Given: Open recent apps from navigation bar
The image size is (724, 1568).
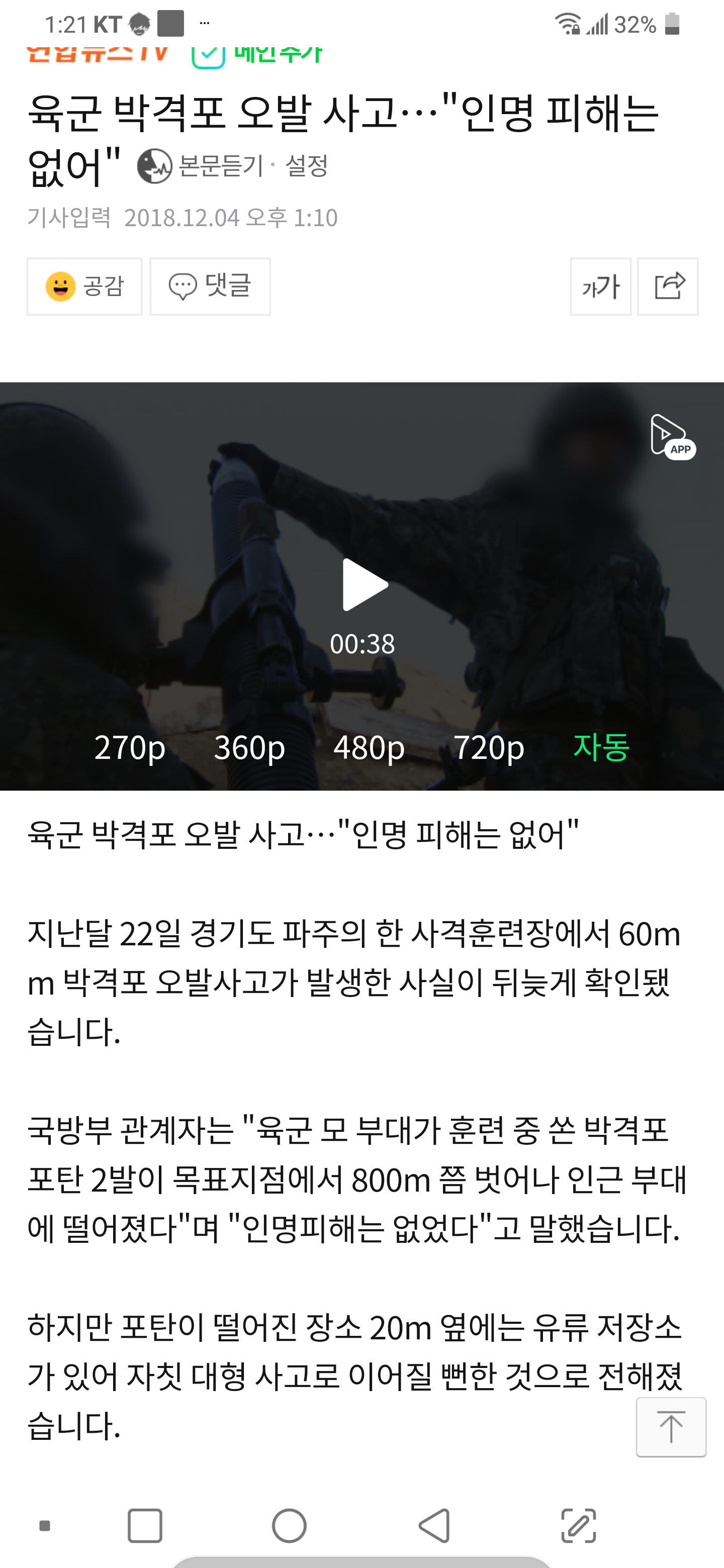Looking at the screenshot, I should coord(145,1525).
